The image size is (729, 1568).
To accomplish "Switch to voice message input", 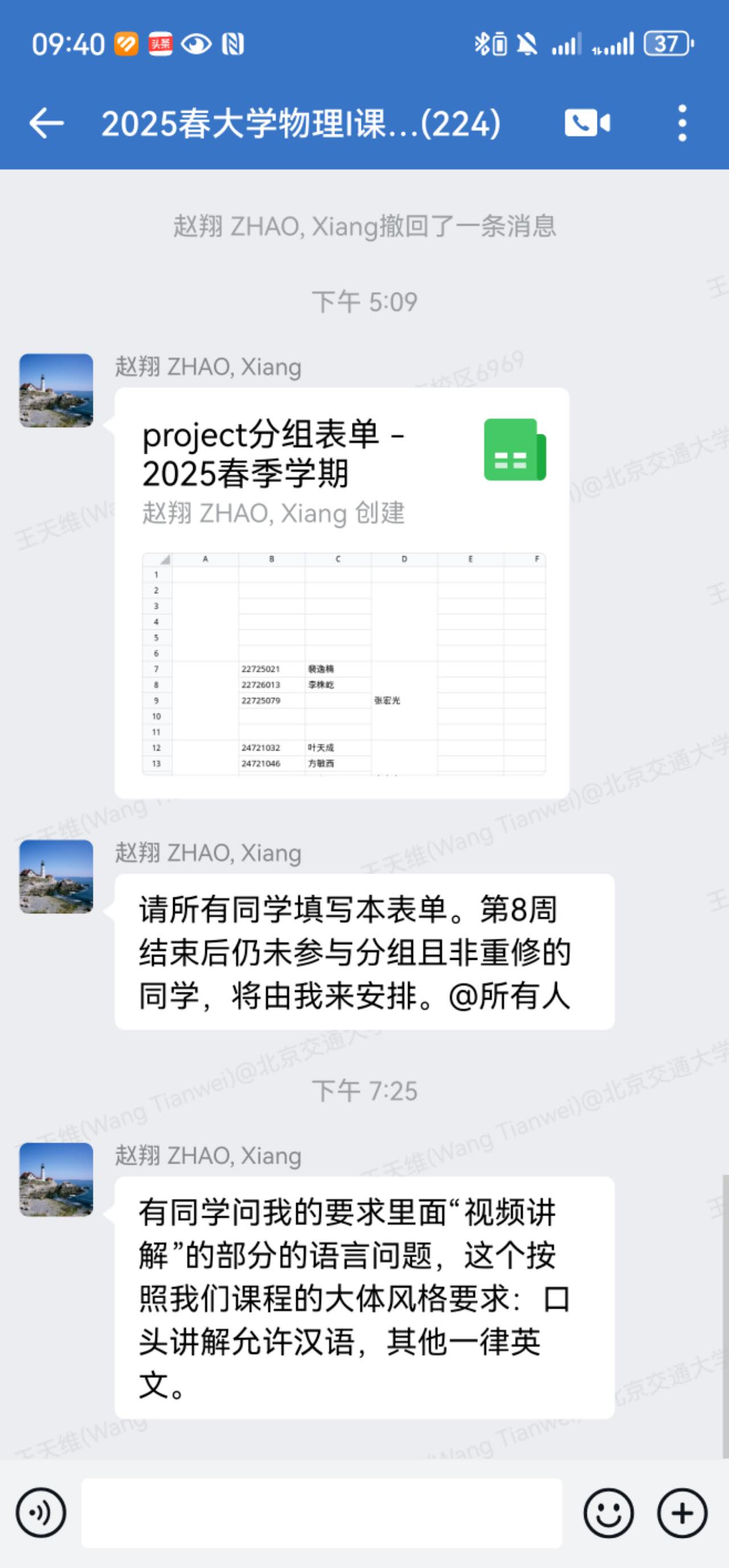I will [41, 1513].
